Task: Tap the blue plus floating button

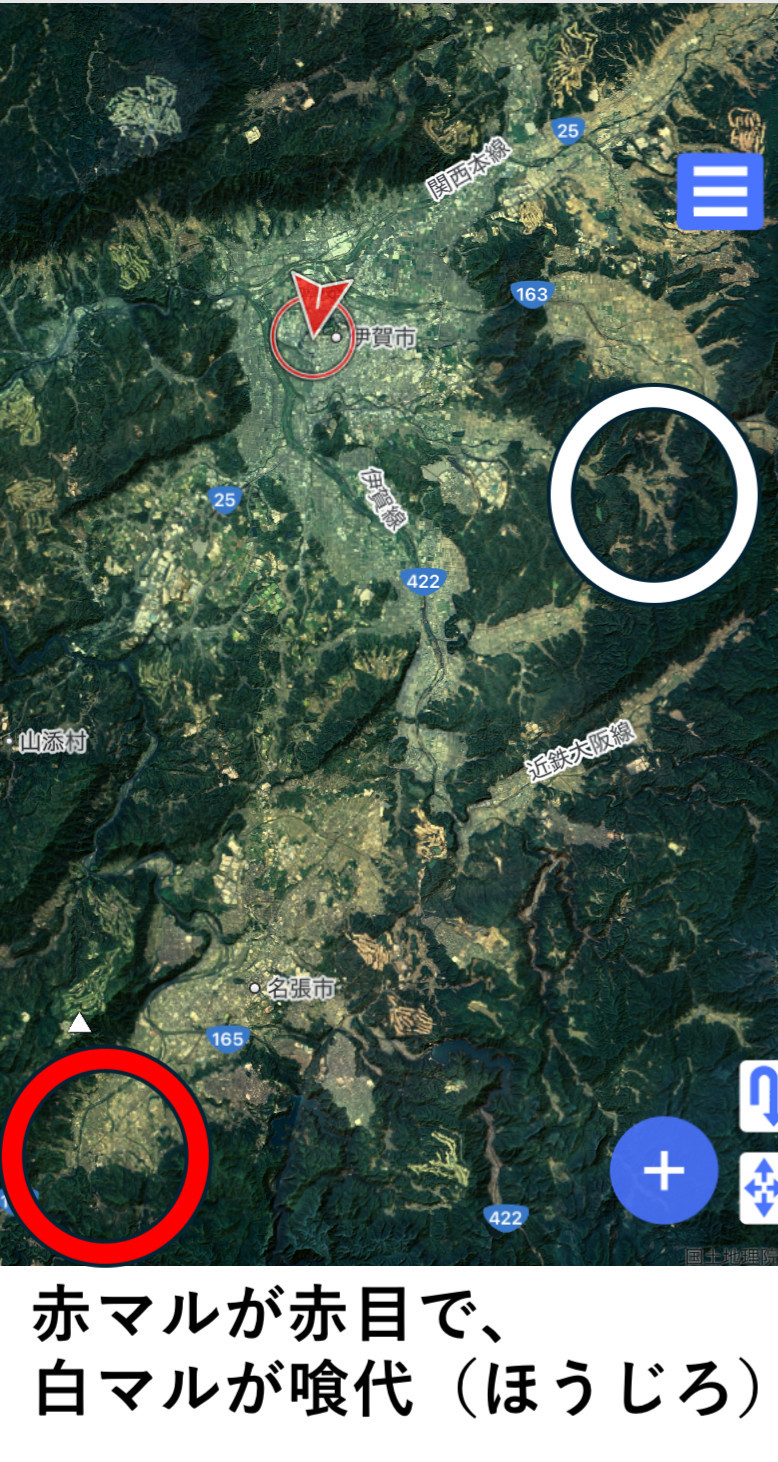Action: coord(664,1171)
